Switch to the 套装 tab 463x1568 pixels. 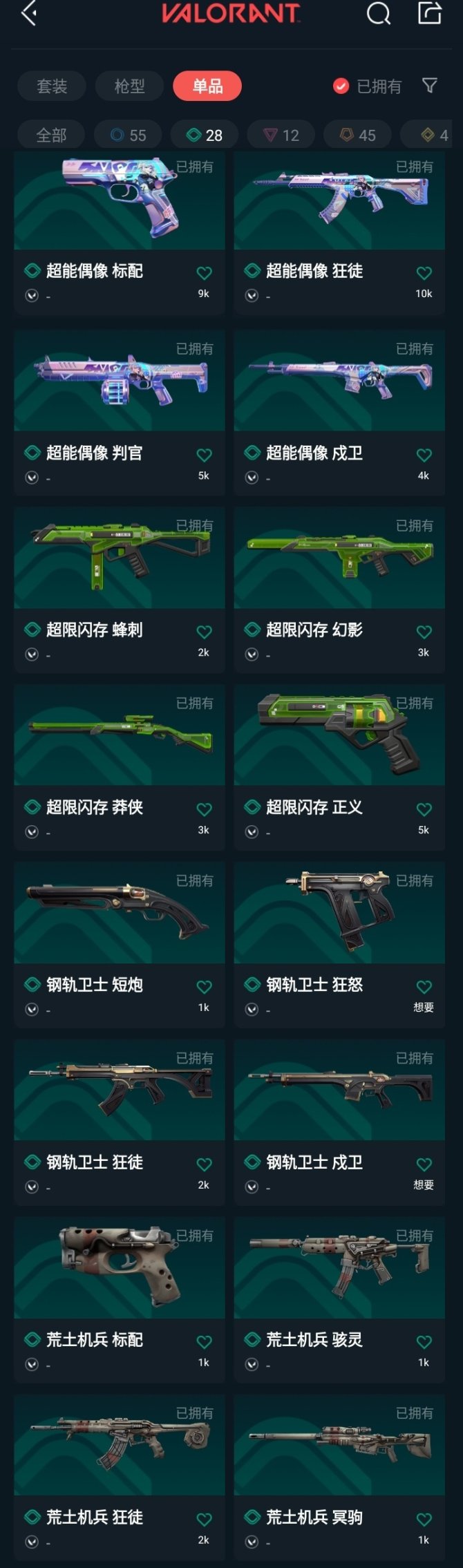coord(52,86)
